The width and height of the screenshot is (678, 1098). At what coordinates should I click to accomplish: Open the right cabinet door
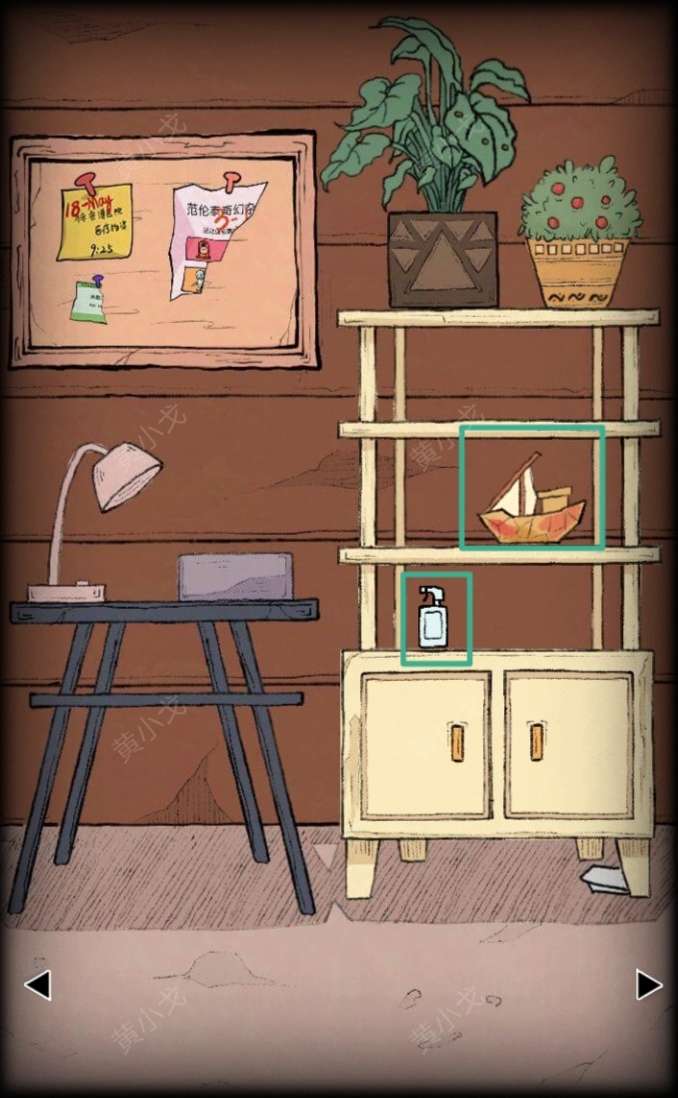click(x=568, y=744)
